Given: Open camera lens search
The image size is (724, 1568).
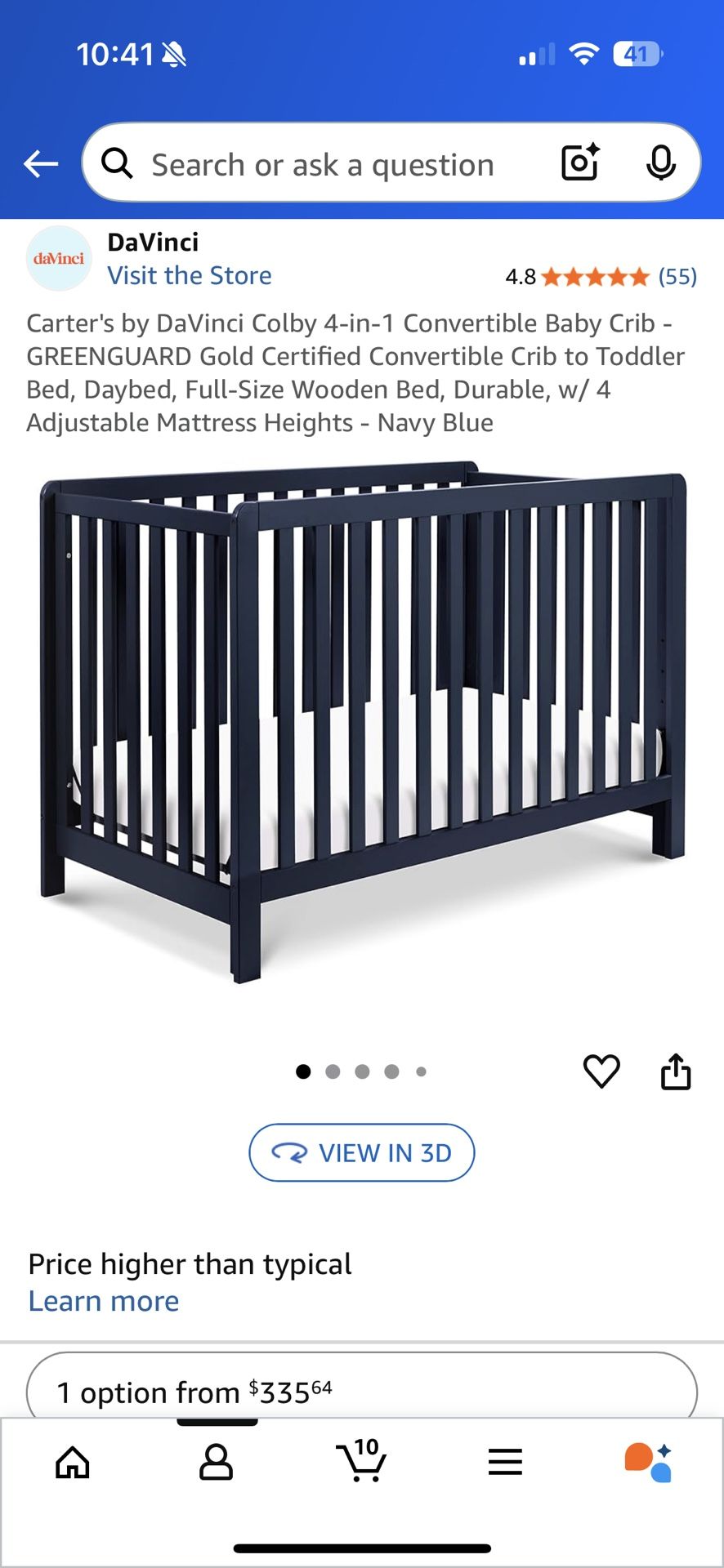Looking at the screenshot, I should (x=580, y=163).
